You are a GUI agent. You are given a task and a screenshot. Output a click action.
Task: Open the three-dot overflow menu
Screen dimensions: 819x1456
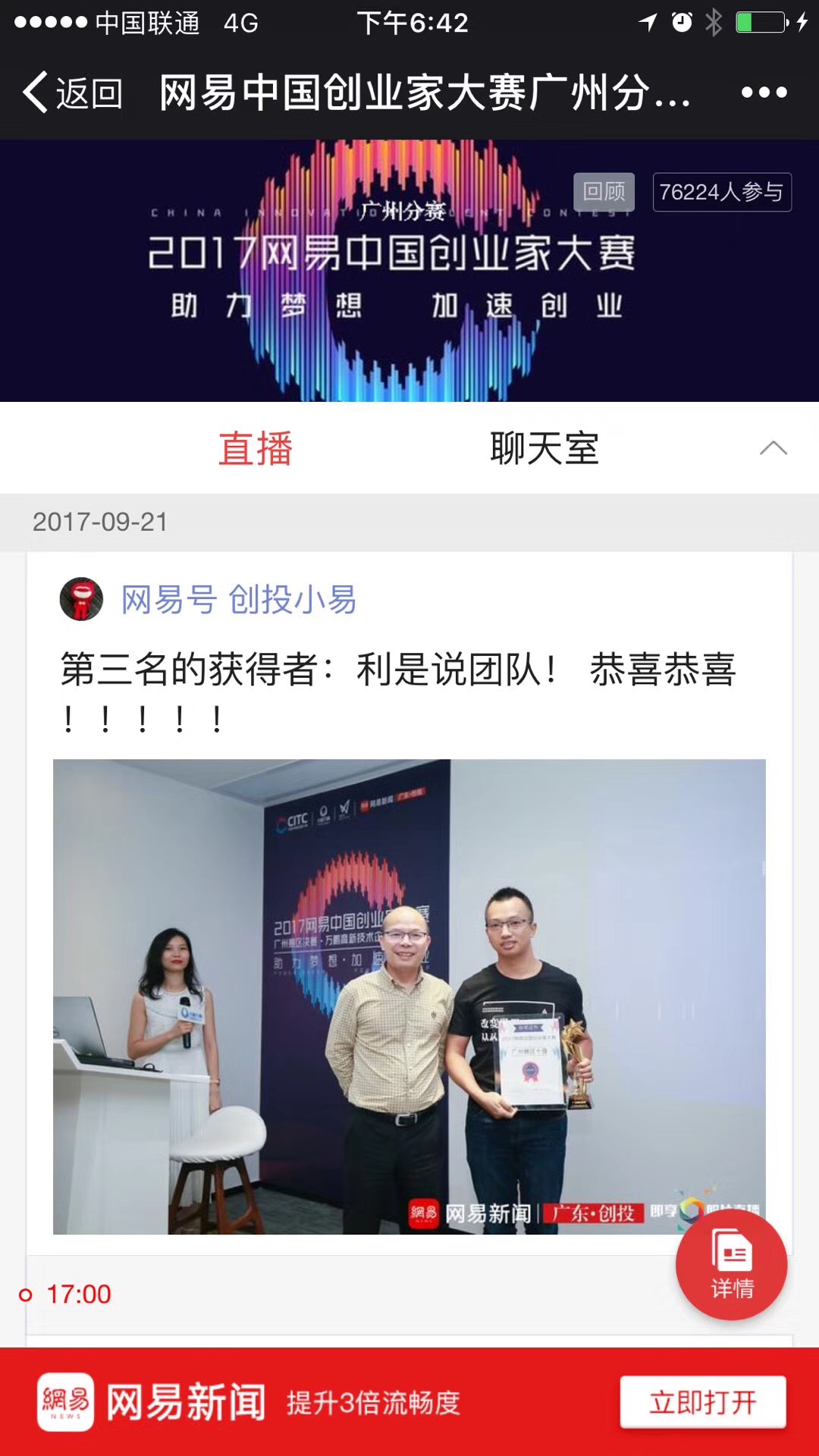pyautogui.click(x=764, y=93)
